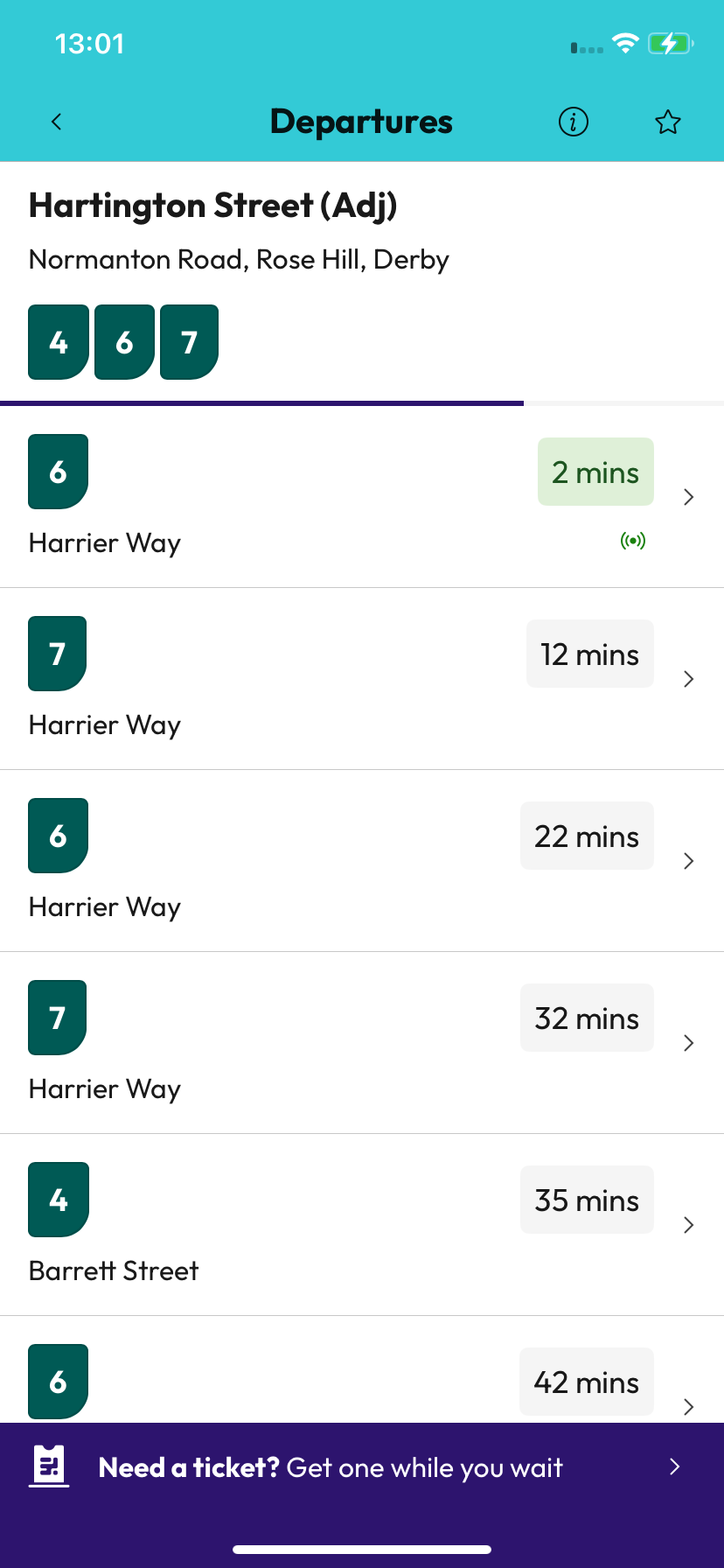Select route 7 badge under stop name

[x=189, y=342]
